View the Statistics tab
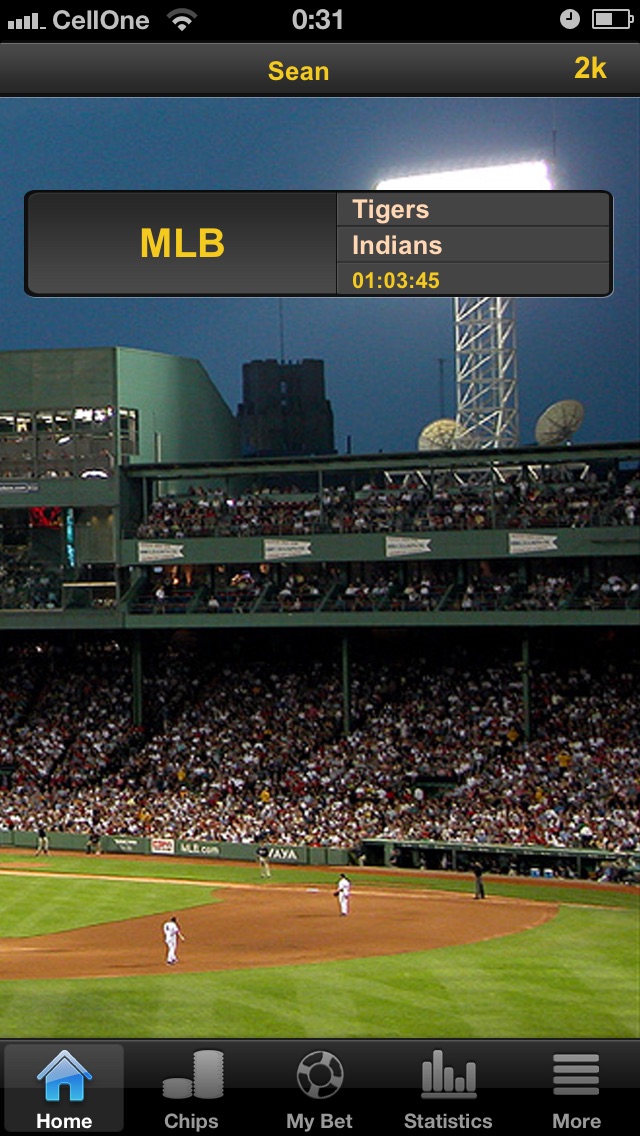The width and height of the screenshot is (640, 1136). click(448, 1089)
